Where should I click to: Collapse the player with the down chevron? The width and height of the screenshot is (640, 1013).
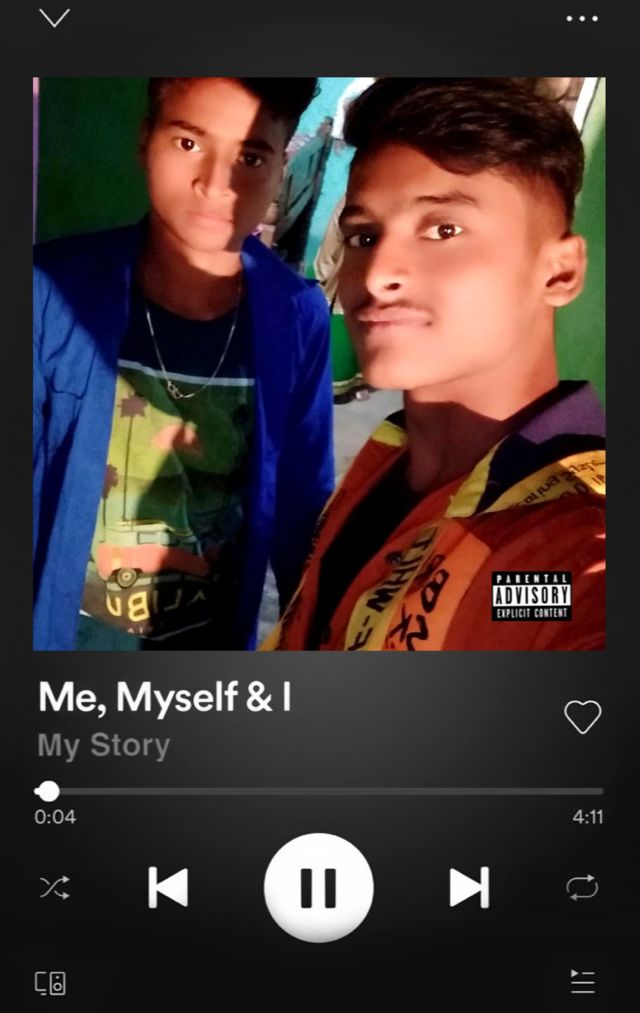[x=54, y=18]
